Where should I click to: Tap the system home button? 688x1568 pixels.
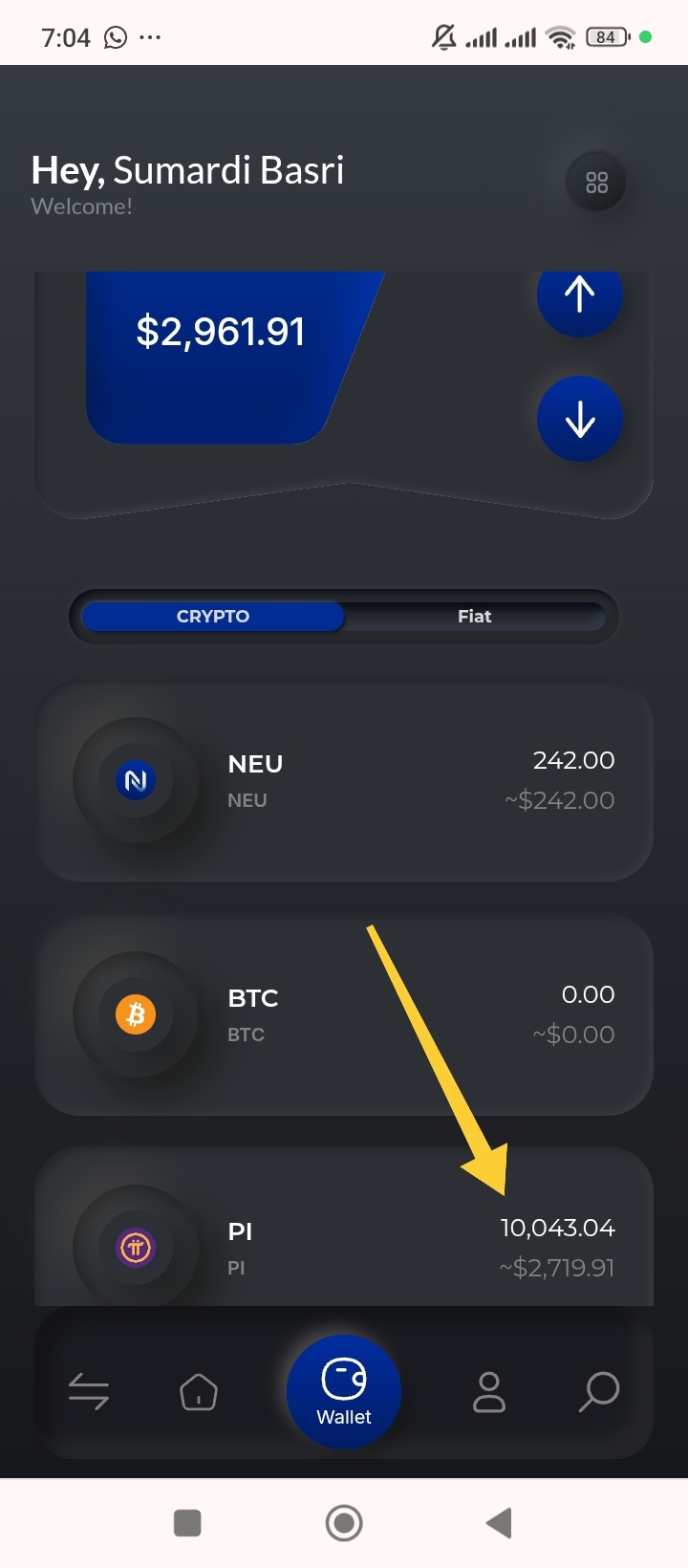point(344,1523)
